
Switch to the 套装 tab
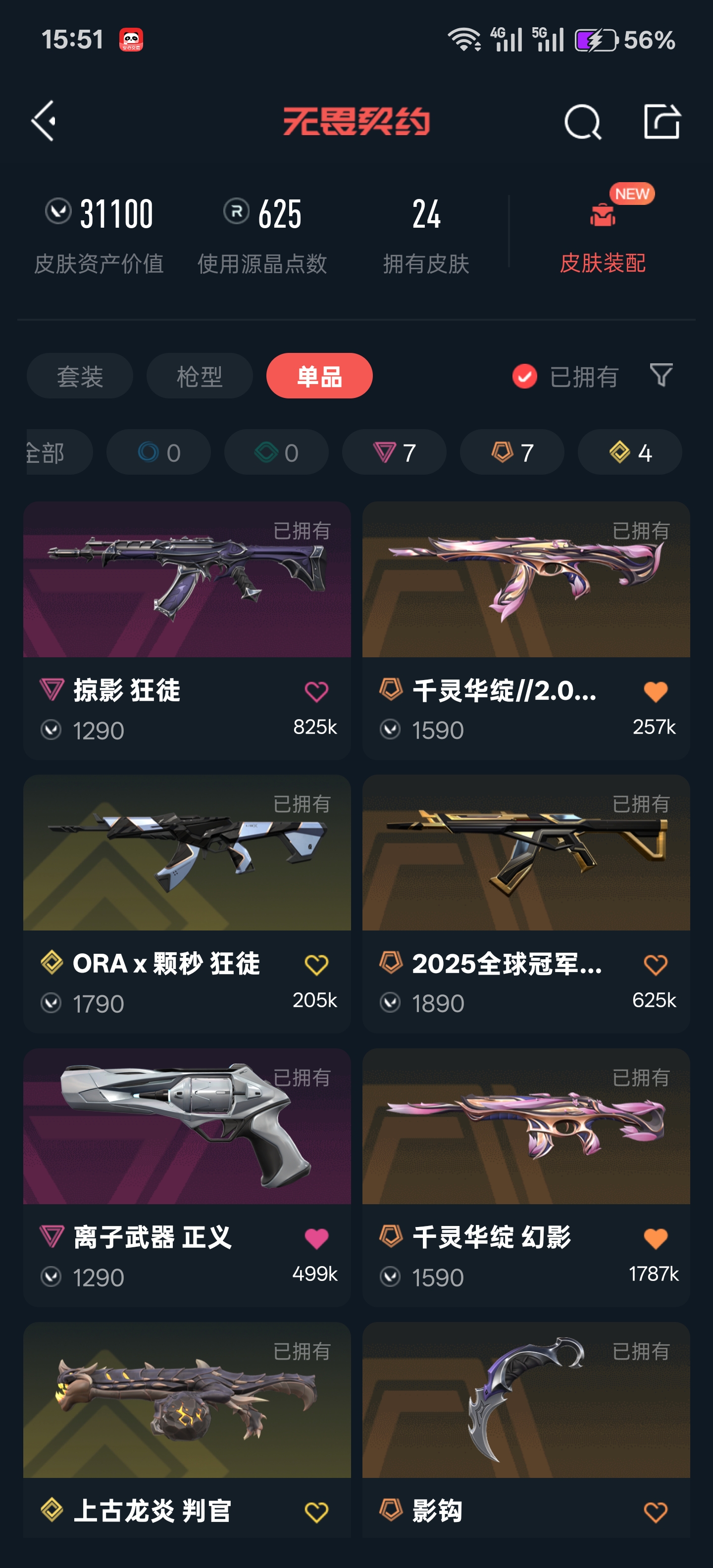[80, 376]
